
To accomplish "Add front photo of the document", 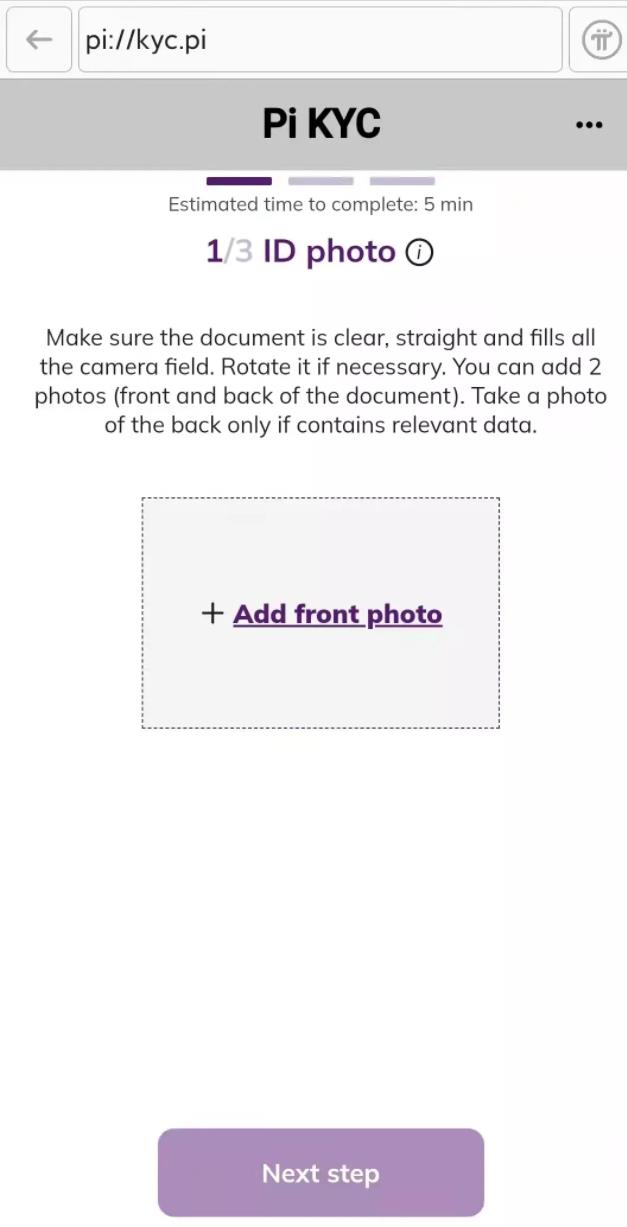I will coord(337,614).
